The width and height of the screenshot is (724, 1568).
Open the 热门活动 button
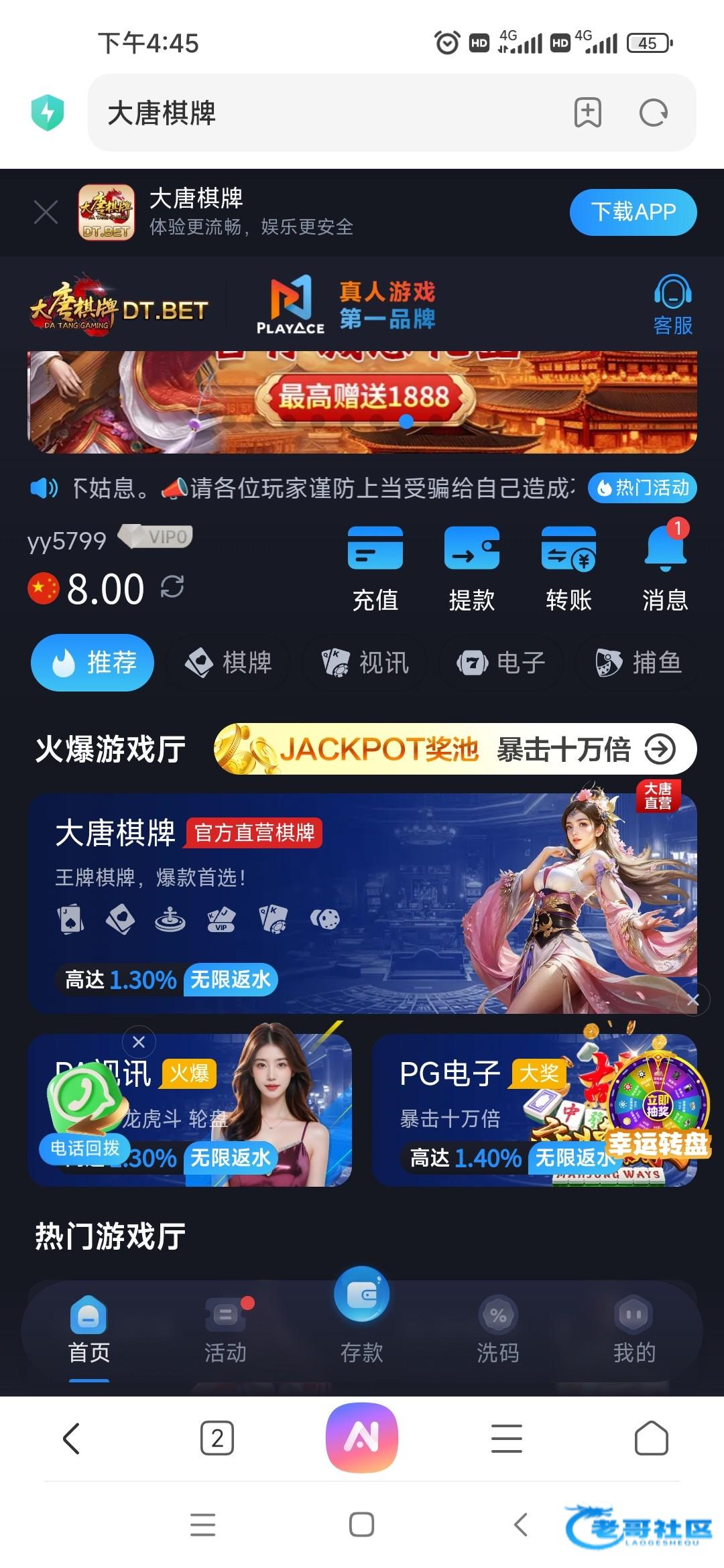point(642,488)
